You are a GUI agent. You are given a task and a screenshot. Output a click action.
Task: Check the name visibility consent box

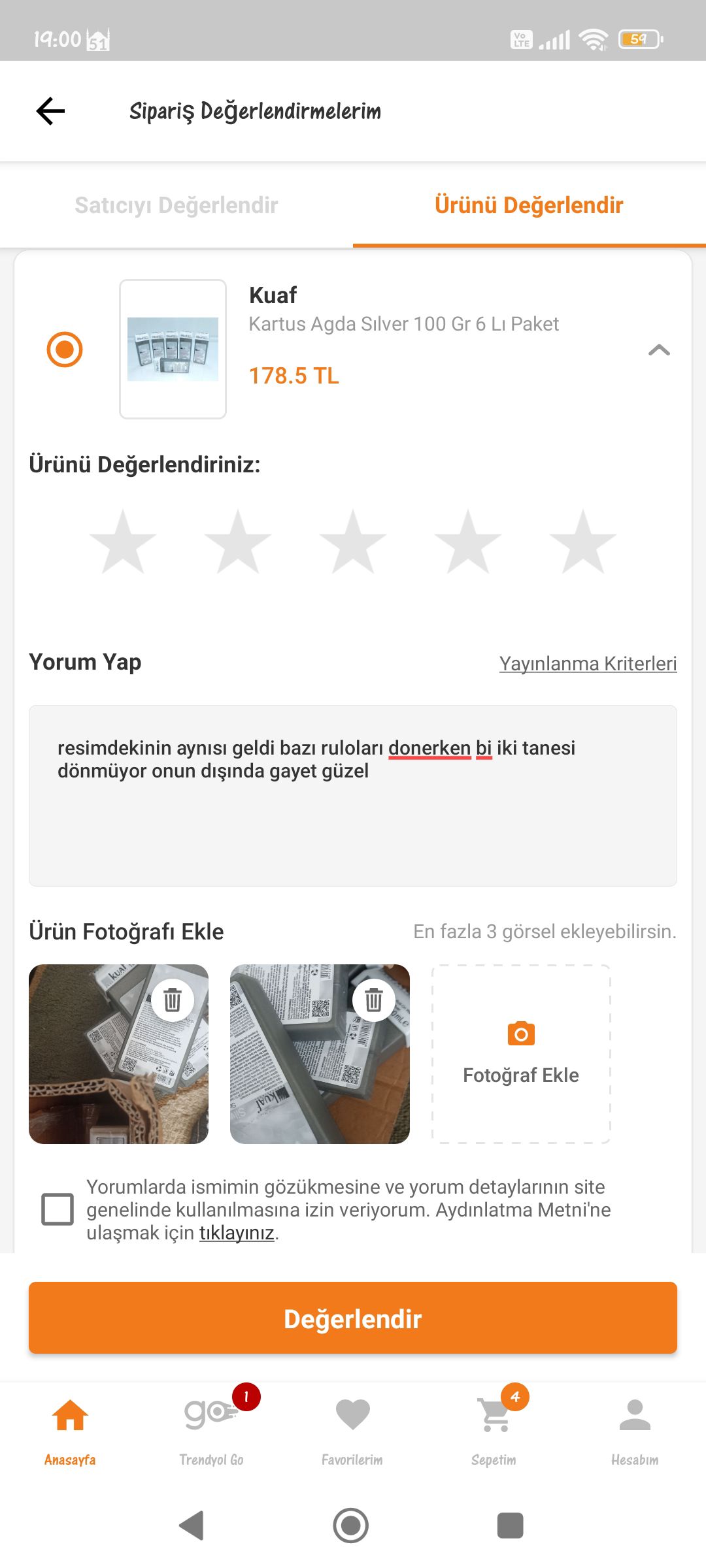pos(58,1209)
